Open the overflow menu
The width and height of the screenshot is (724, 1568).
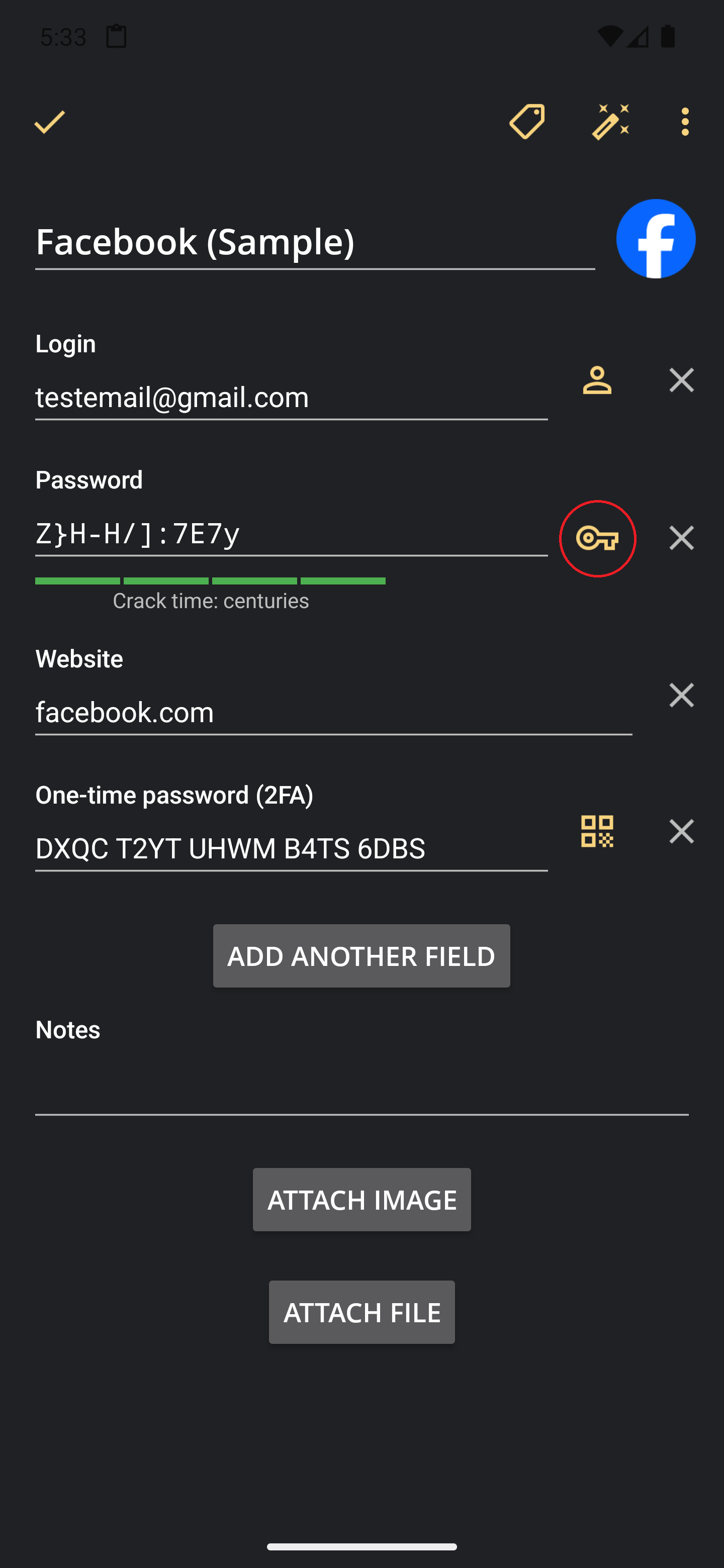point(685,122)
